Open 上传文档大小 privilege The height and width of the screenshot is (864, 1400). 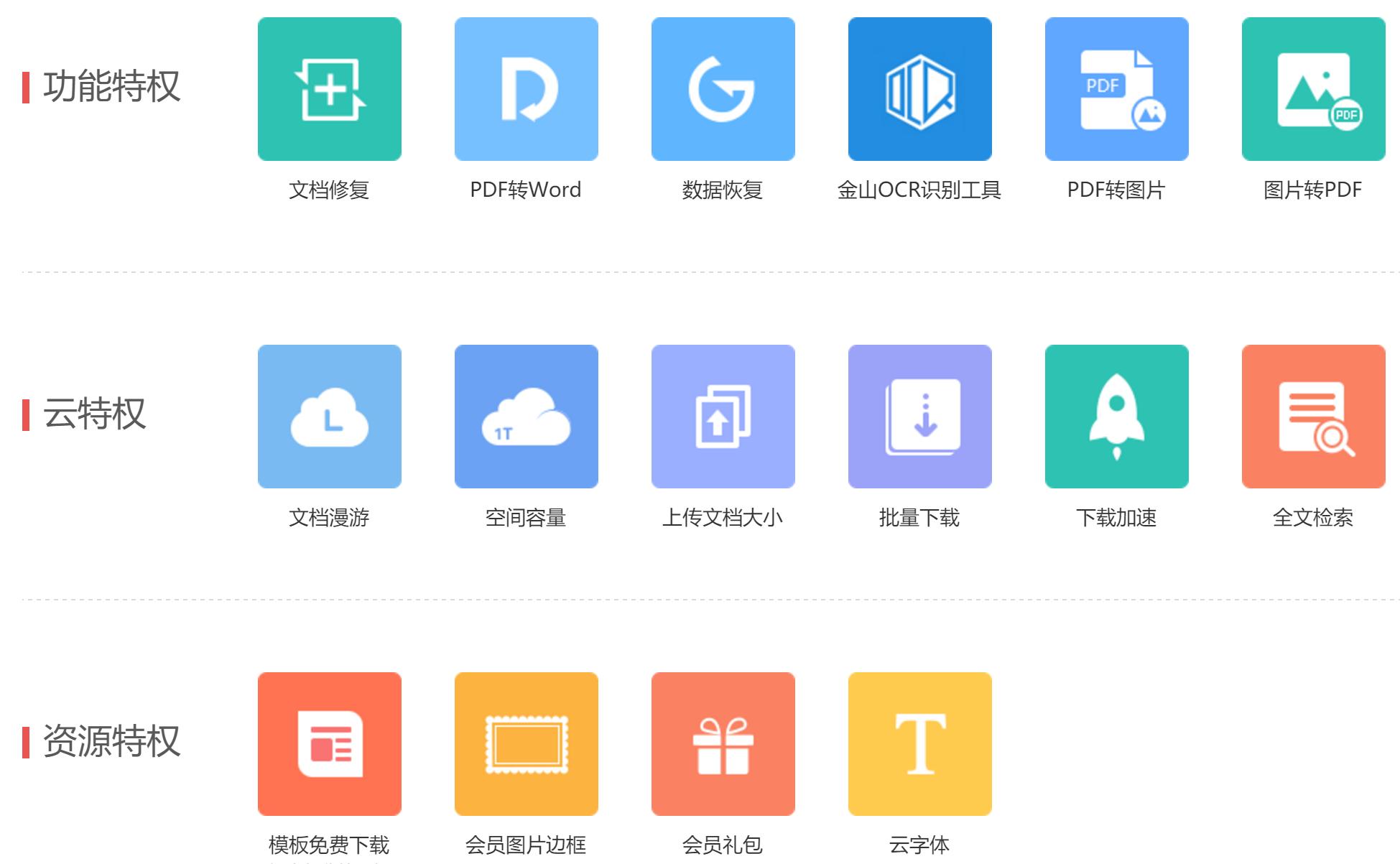click(723, 417)
